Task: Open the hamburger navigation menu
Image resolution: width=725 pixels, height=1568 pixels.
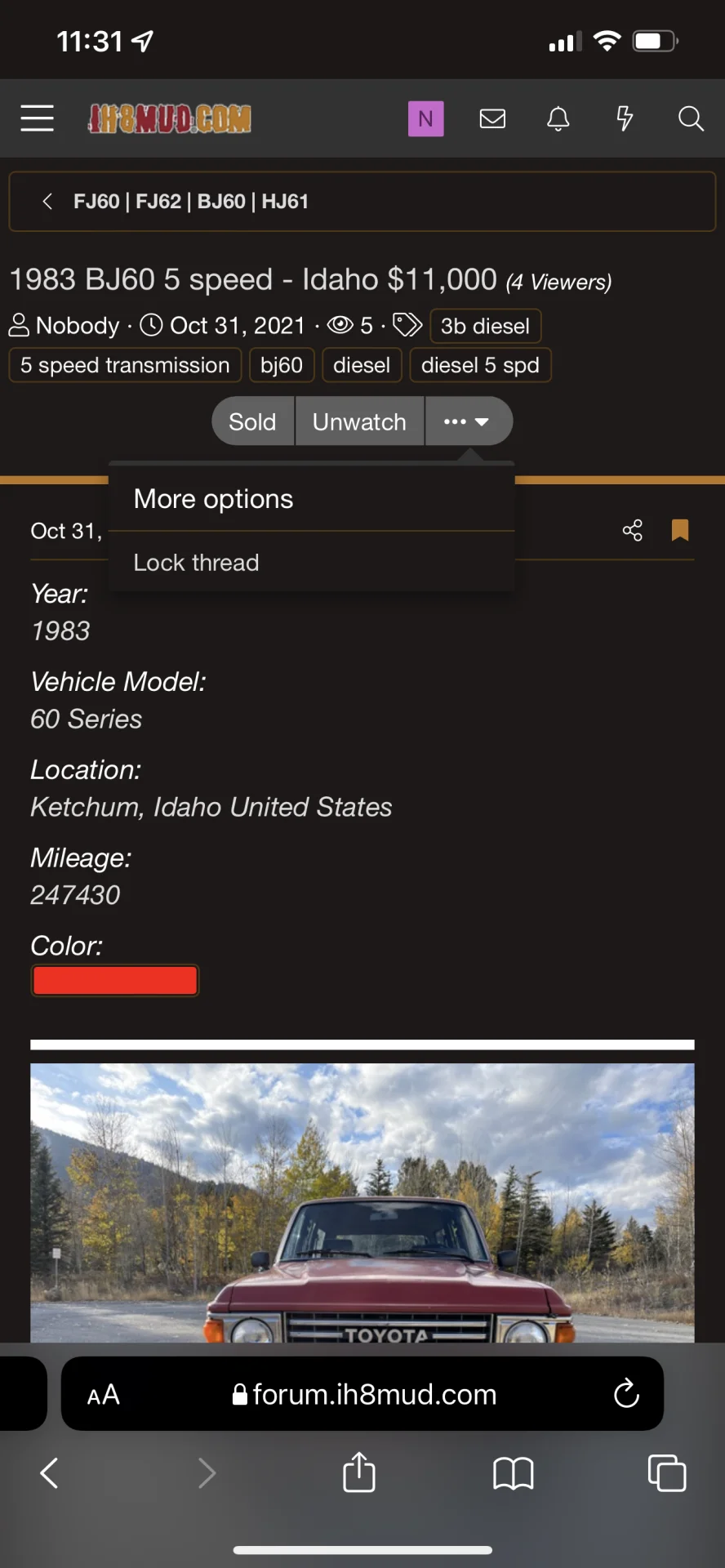Action: [x=38, y=118]
